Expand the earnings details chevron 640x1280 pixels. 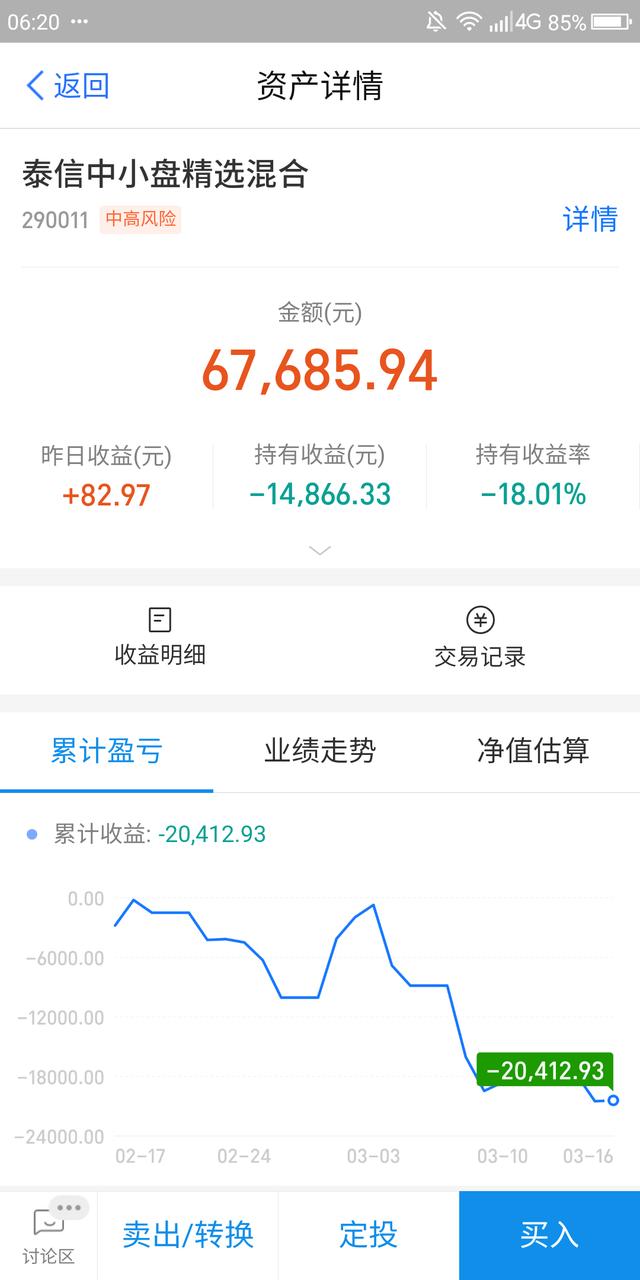tap(320, 550)
